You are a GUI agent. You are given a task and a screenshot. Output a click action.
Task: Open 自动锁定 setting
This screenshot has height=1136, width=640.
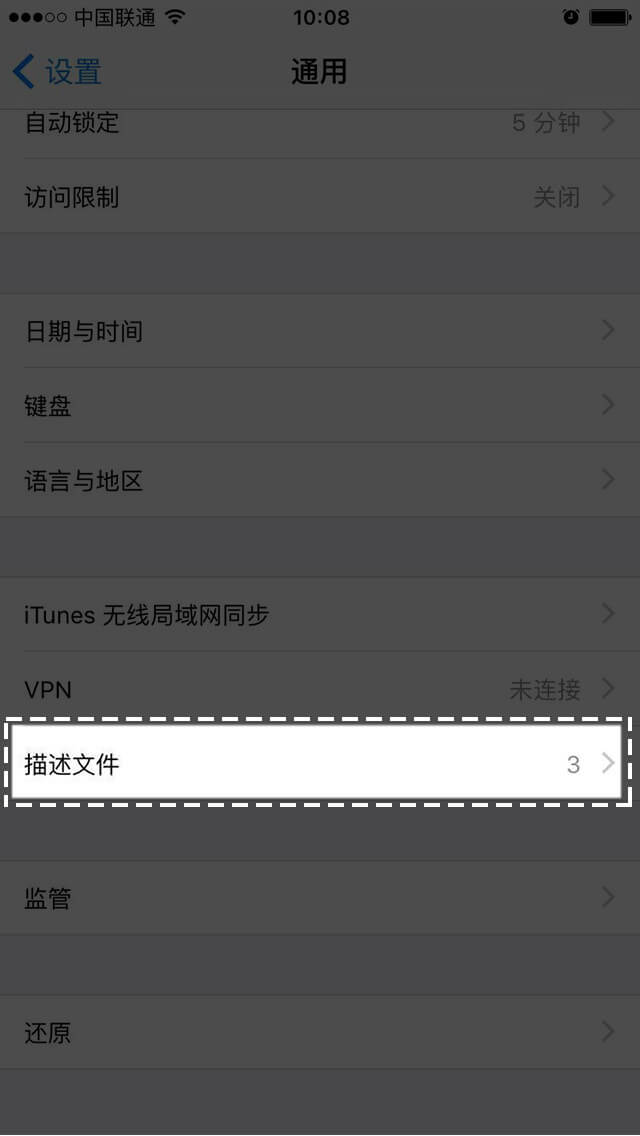(320, 124)
